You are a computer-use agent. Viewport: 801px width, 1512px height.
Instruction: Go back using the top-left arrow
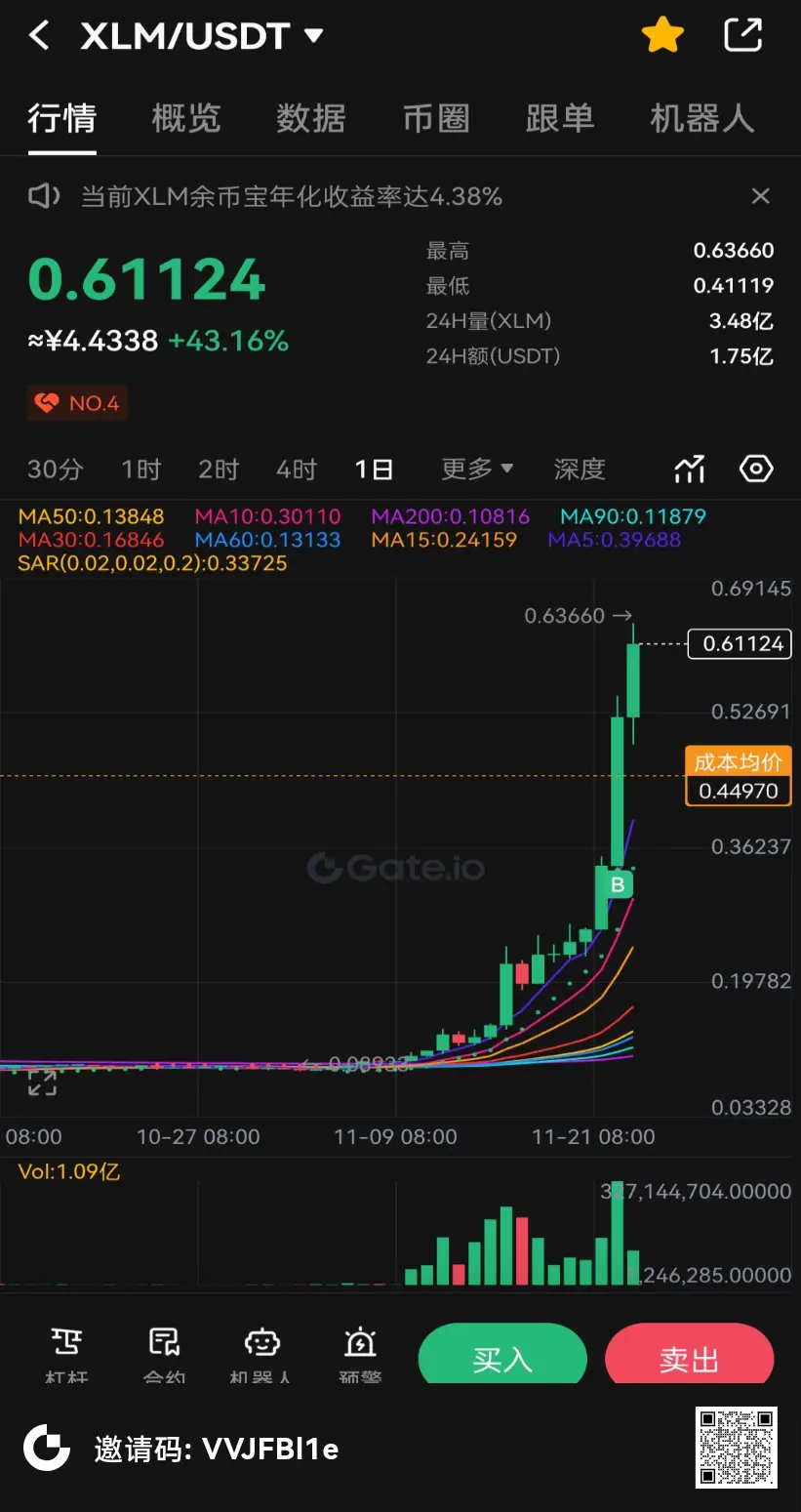tap(39, 36)
